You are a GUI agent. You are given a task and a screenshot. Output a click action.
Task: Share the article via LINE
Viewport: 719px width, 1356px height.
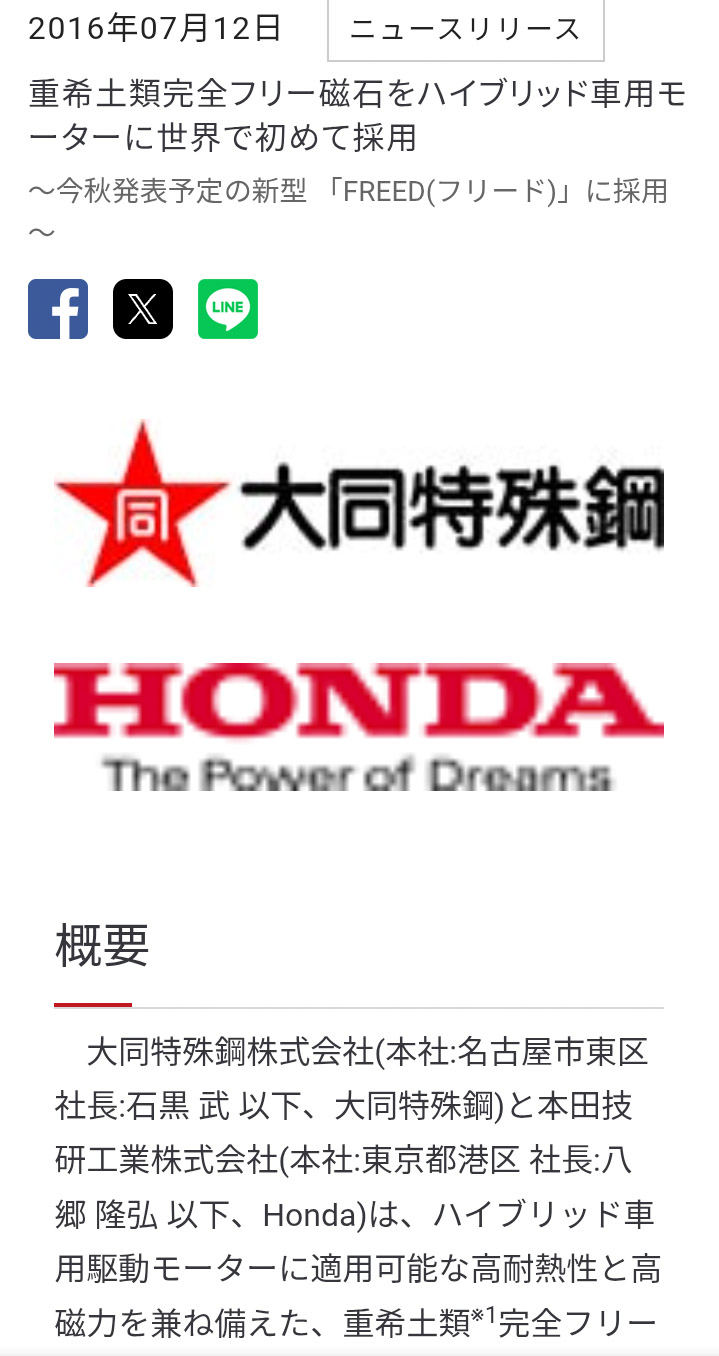coord(228,309)
